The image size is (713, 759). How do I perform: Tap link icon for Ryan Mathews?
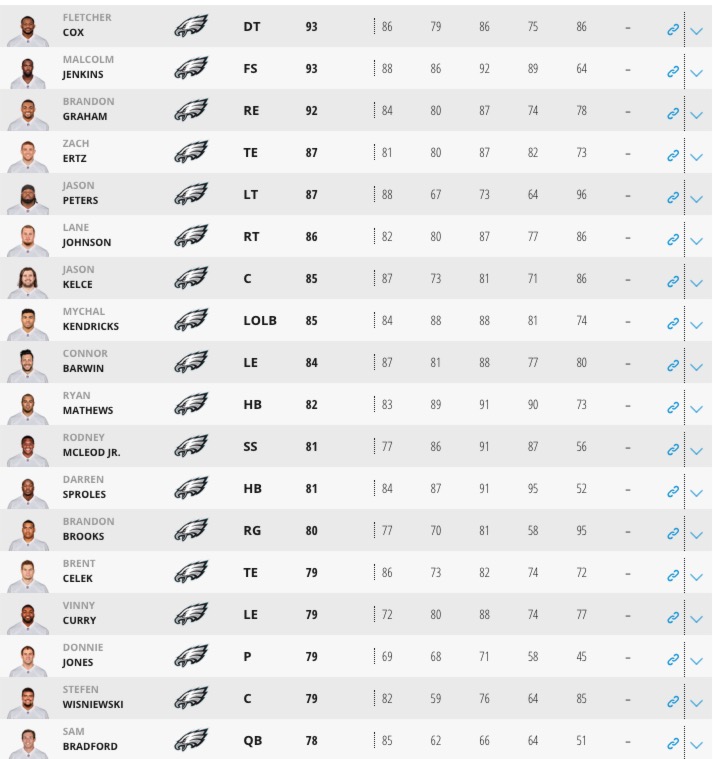click(x=674, y=408)
